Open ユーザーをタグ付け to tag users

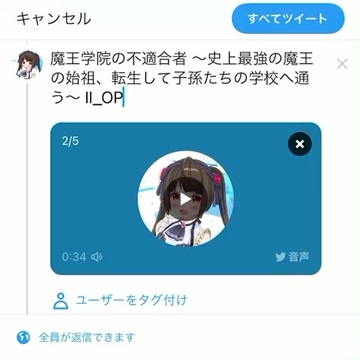pyautogui.click(x=120, y=300)
